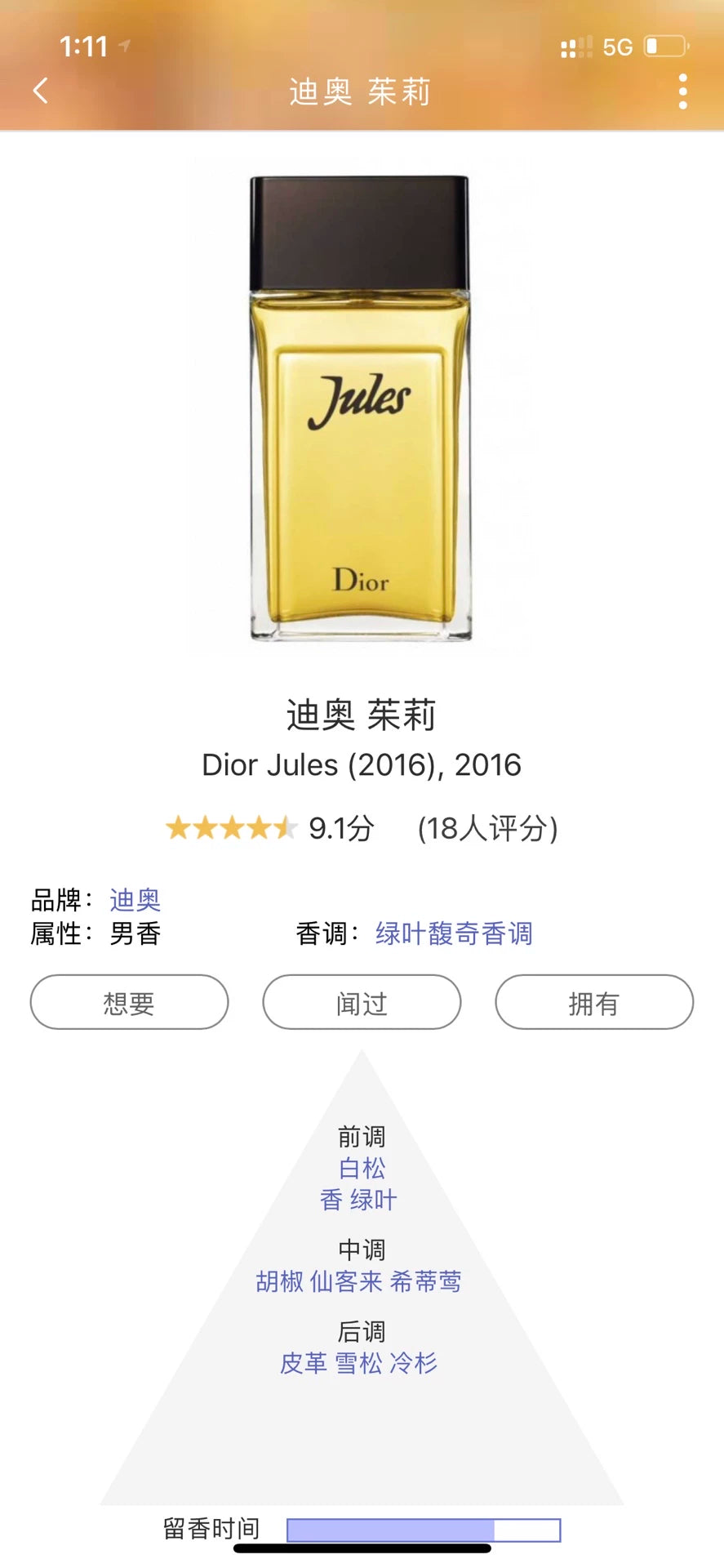
Task: Open the 白松 top note
Action: (362, 1168)
